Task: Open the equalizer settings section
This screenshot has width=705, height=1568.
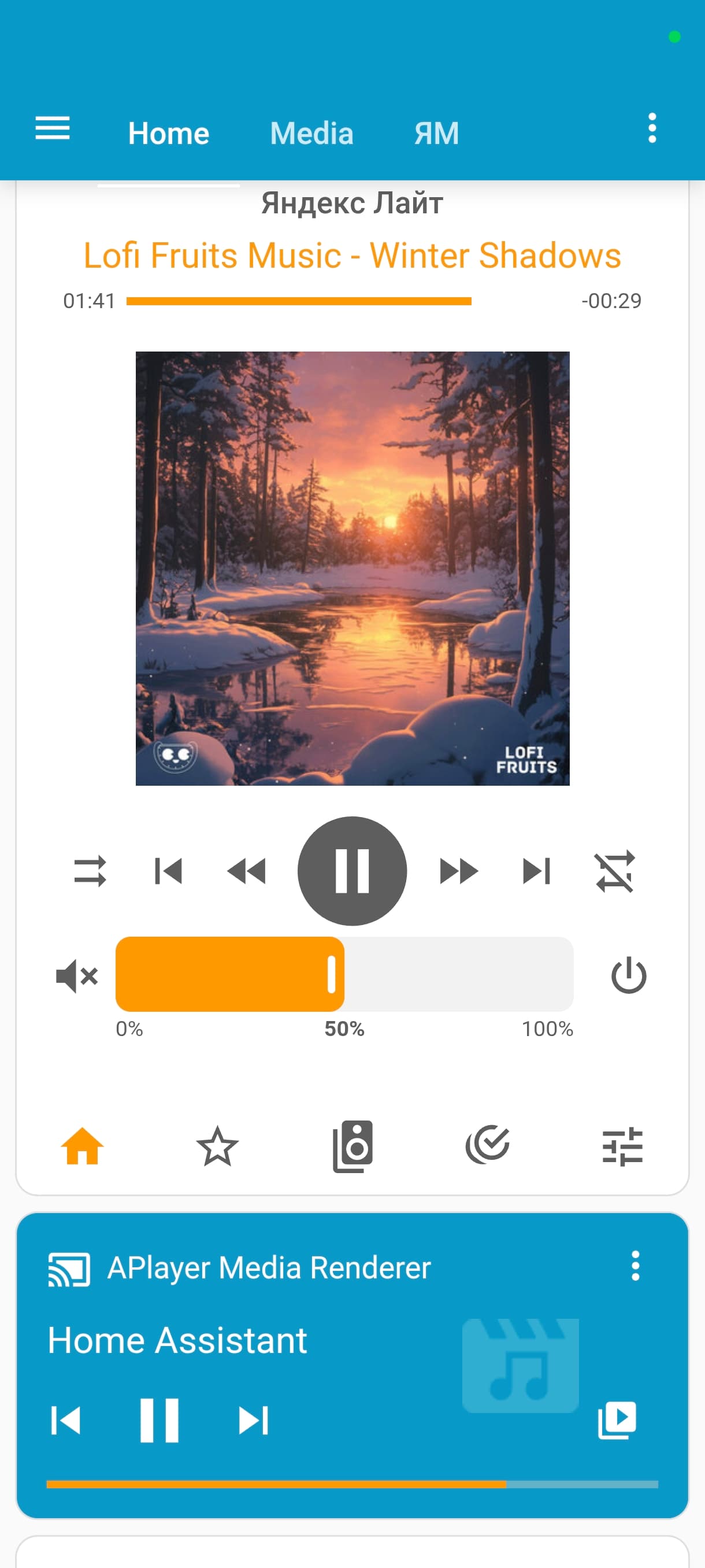Action: point(622,1146)
